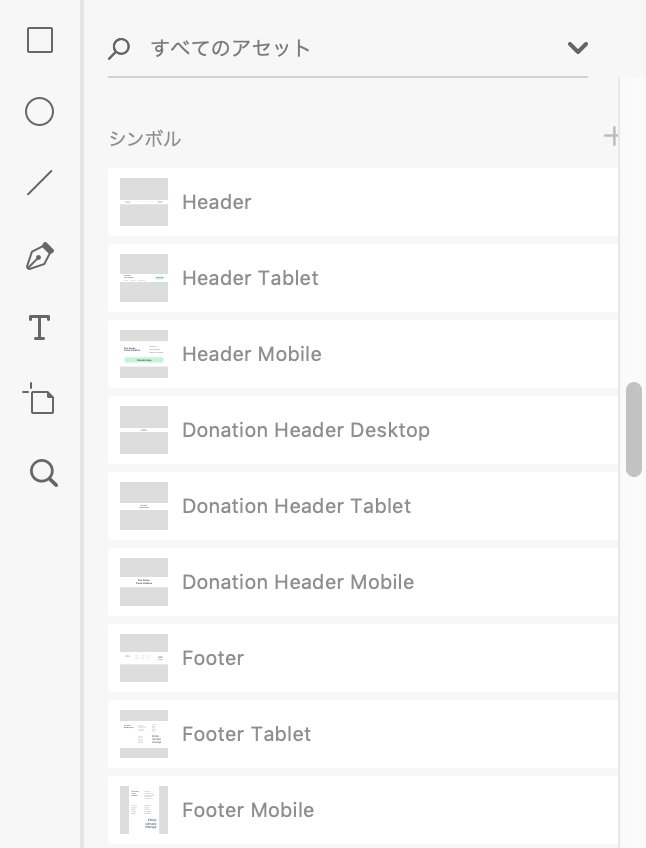
Task: Open the Footer Tablet symbol
Action: [362, 734]
